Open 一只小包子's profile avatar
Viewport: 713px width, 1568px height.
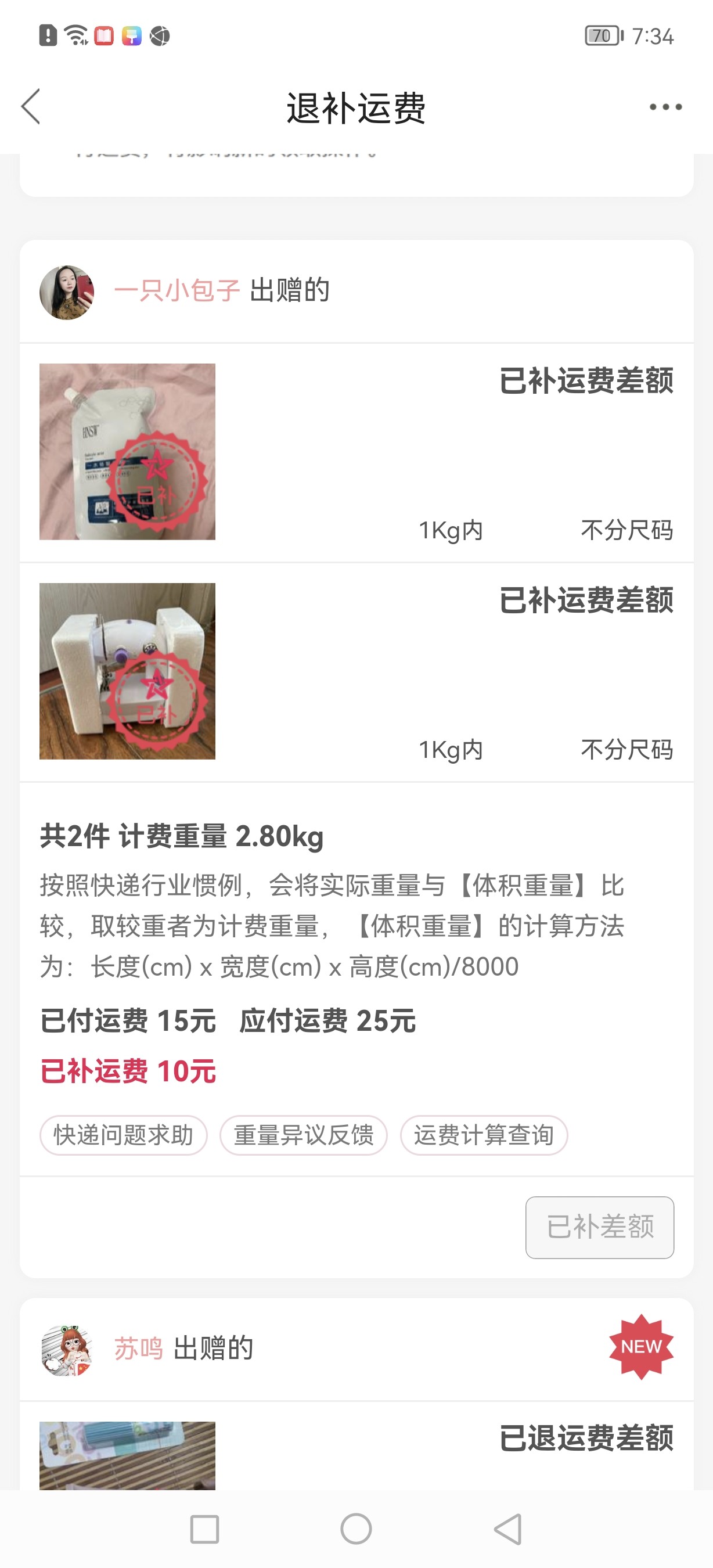tap(67, 292)
